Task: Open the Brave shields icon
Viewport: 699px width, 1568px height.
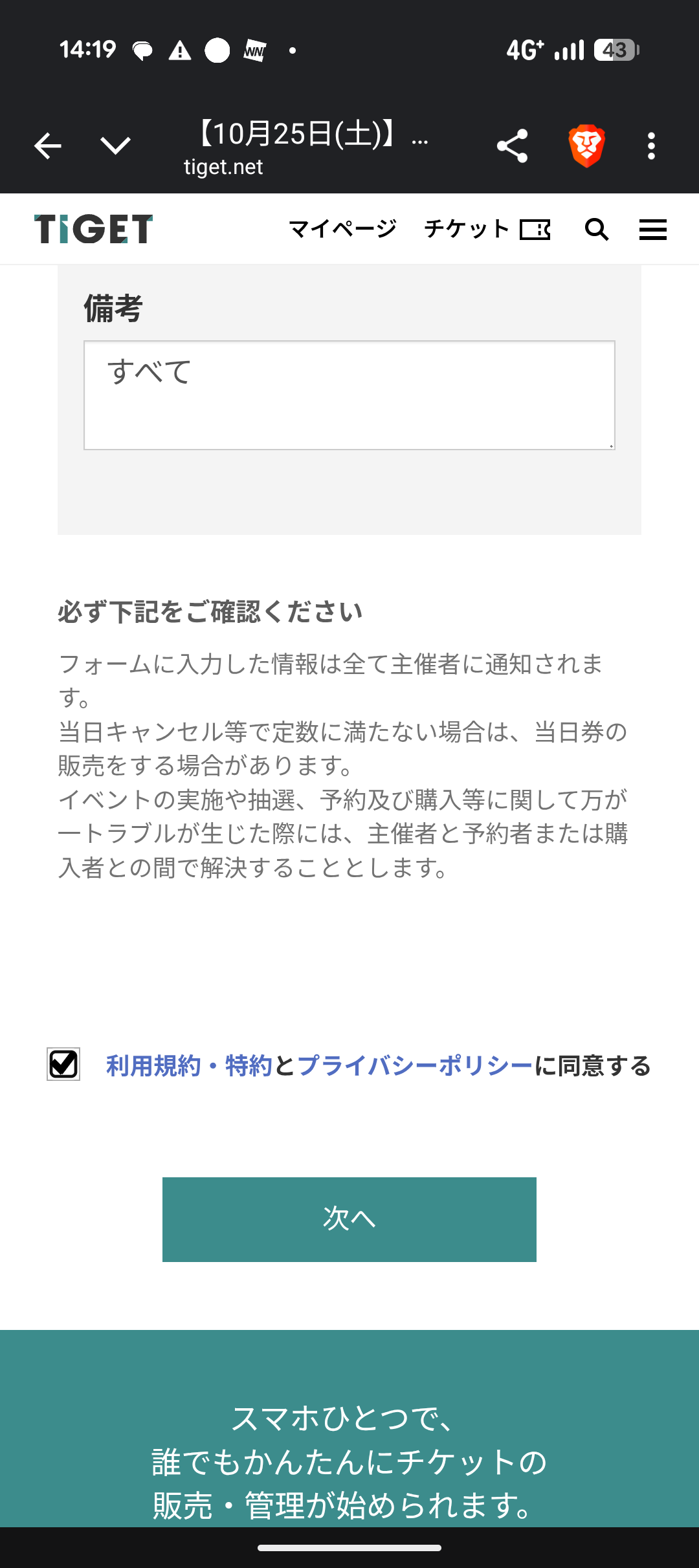Action: (x=586, y=146)
